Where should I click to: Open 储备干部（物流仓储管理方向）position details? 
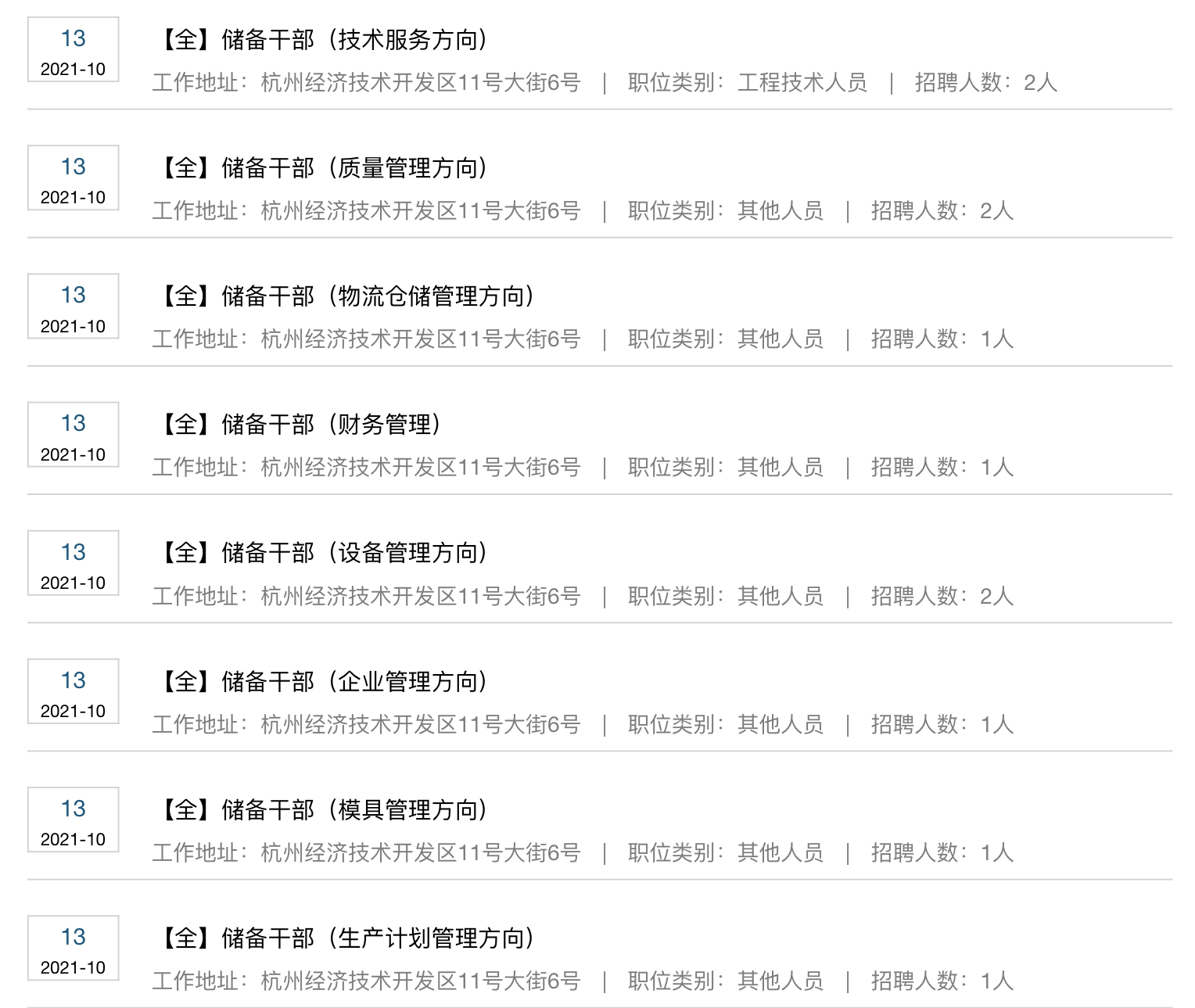[345, 296]
